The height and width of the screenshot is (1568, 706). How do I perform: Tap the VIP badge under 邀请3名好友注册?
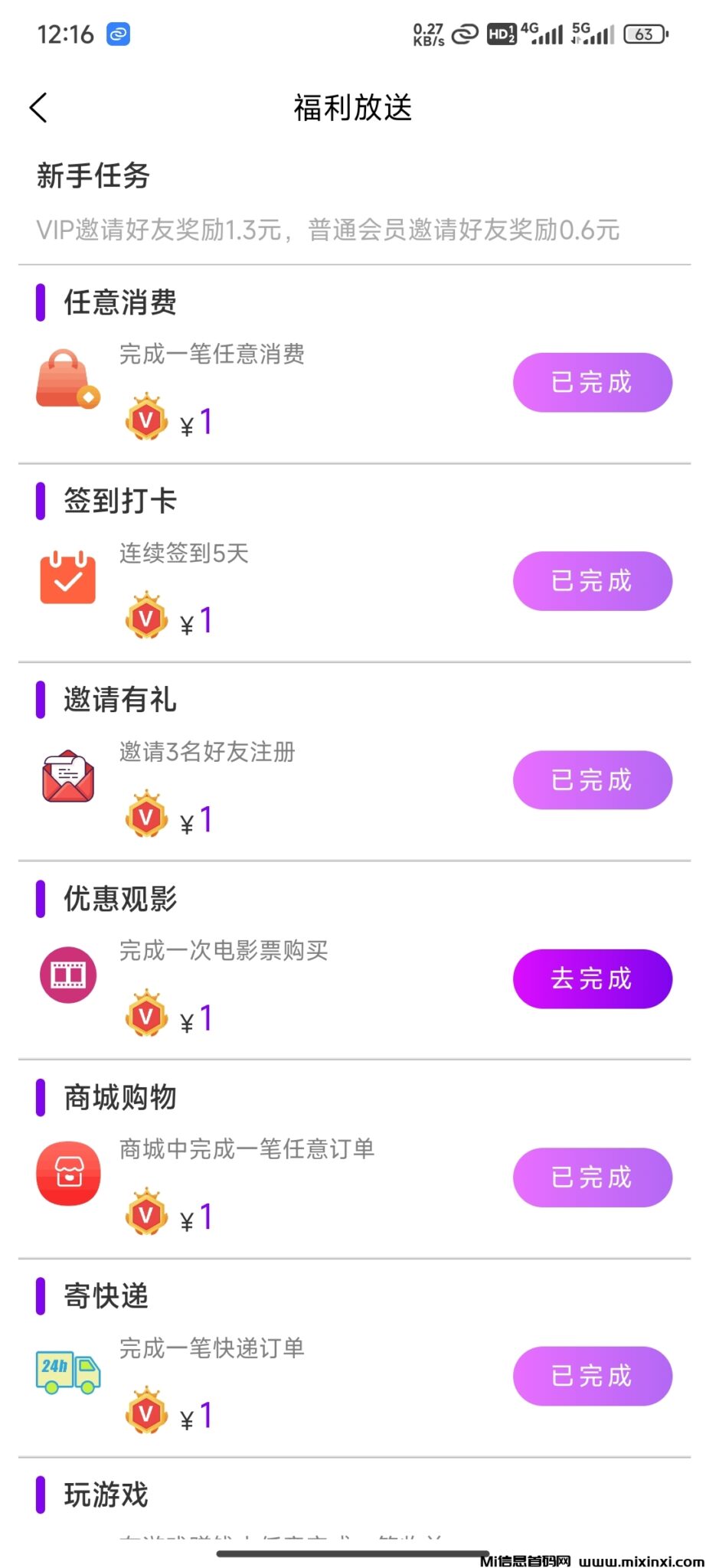(x=146, y=815)
